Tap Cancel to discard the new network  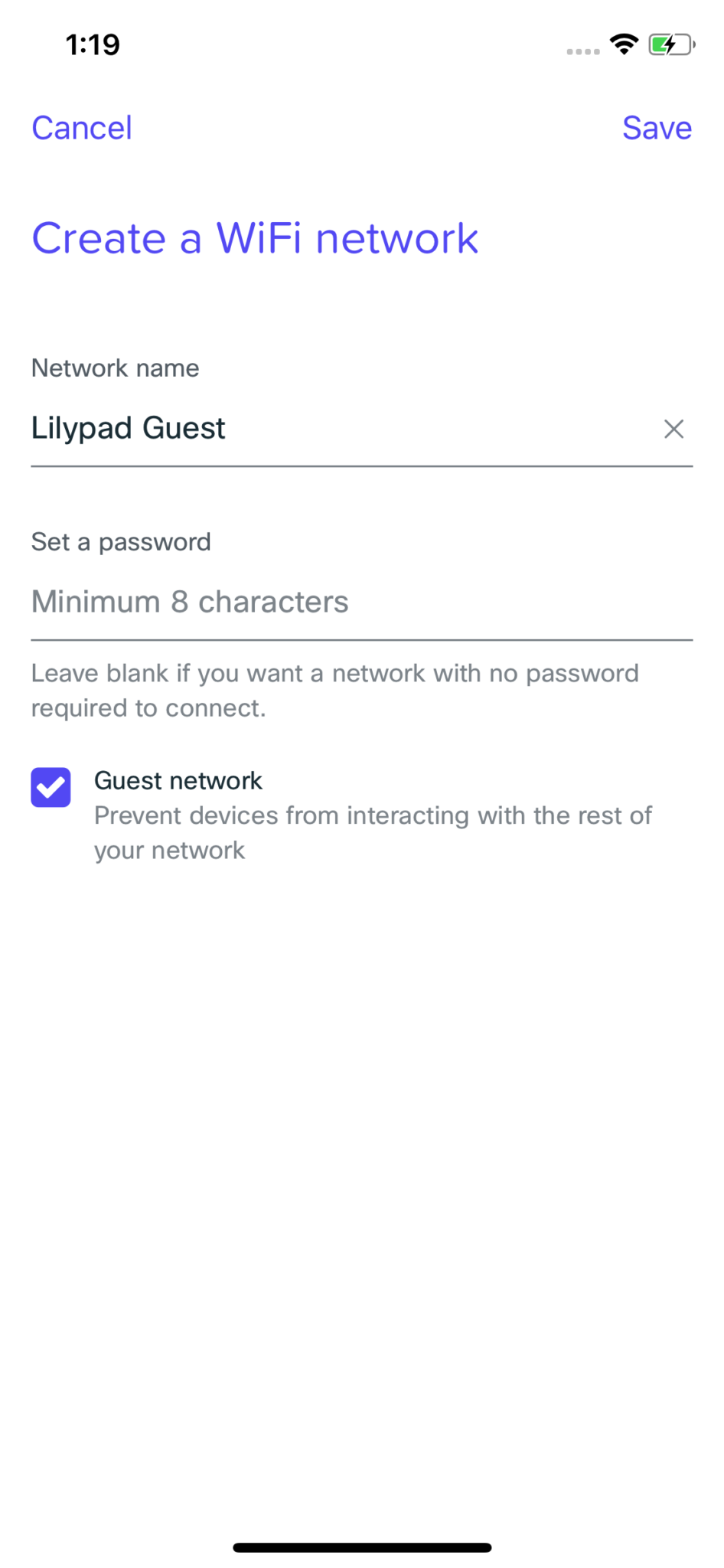coord(81,128)
